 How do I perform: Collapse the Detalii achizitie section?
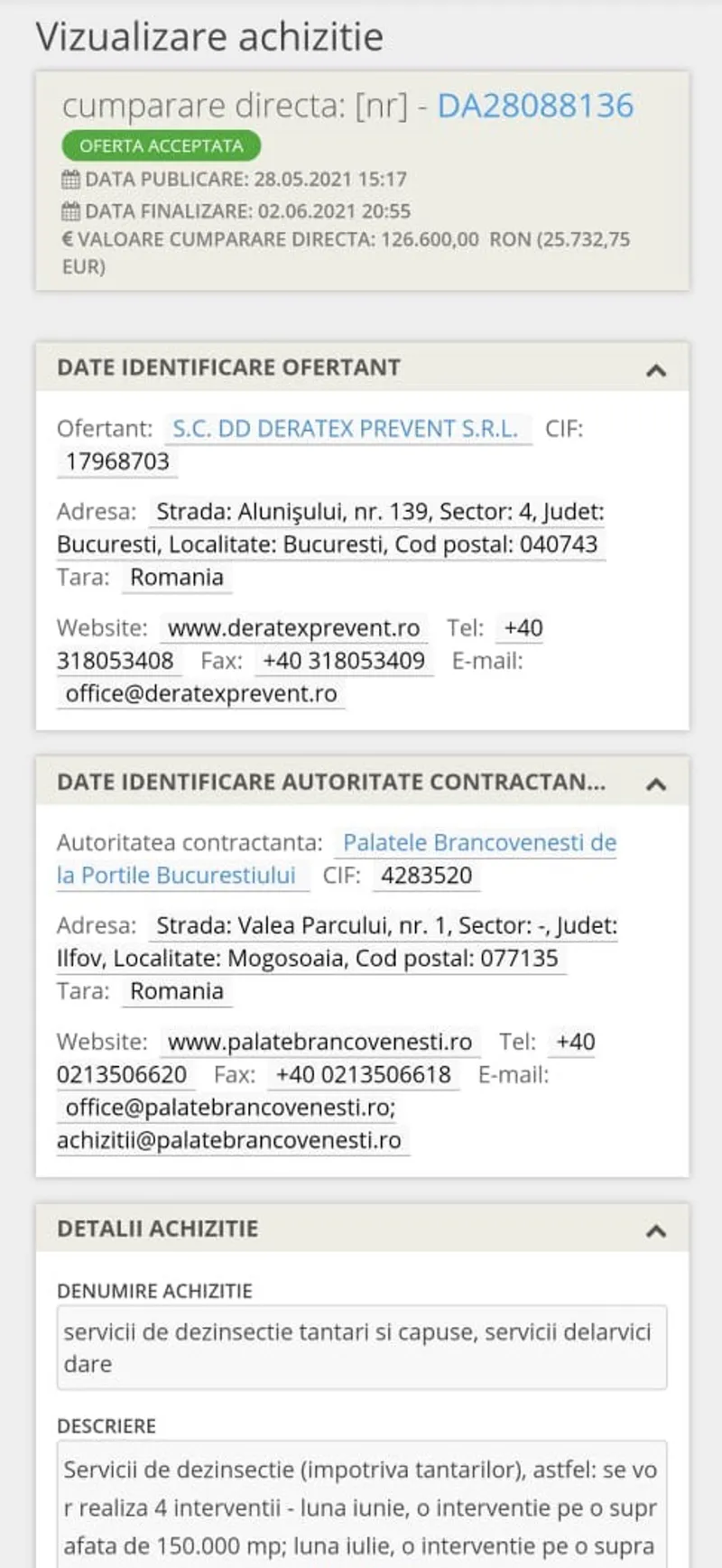(x=656, y=1230)
